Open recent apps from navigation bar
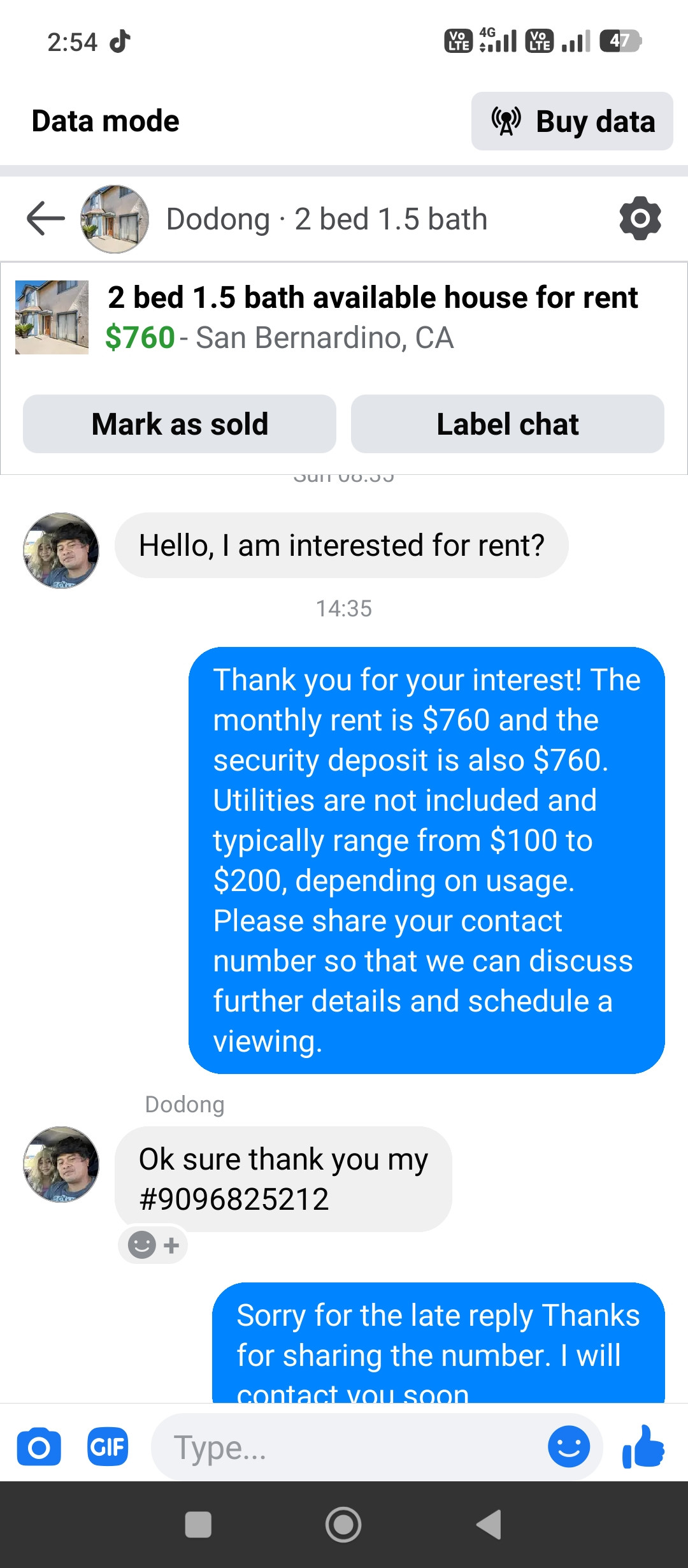This screenshot has width=688, height=1568. [198, 1525]
